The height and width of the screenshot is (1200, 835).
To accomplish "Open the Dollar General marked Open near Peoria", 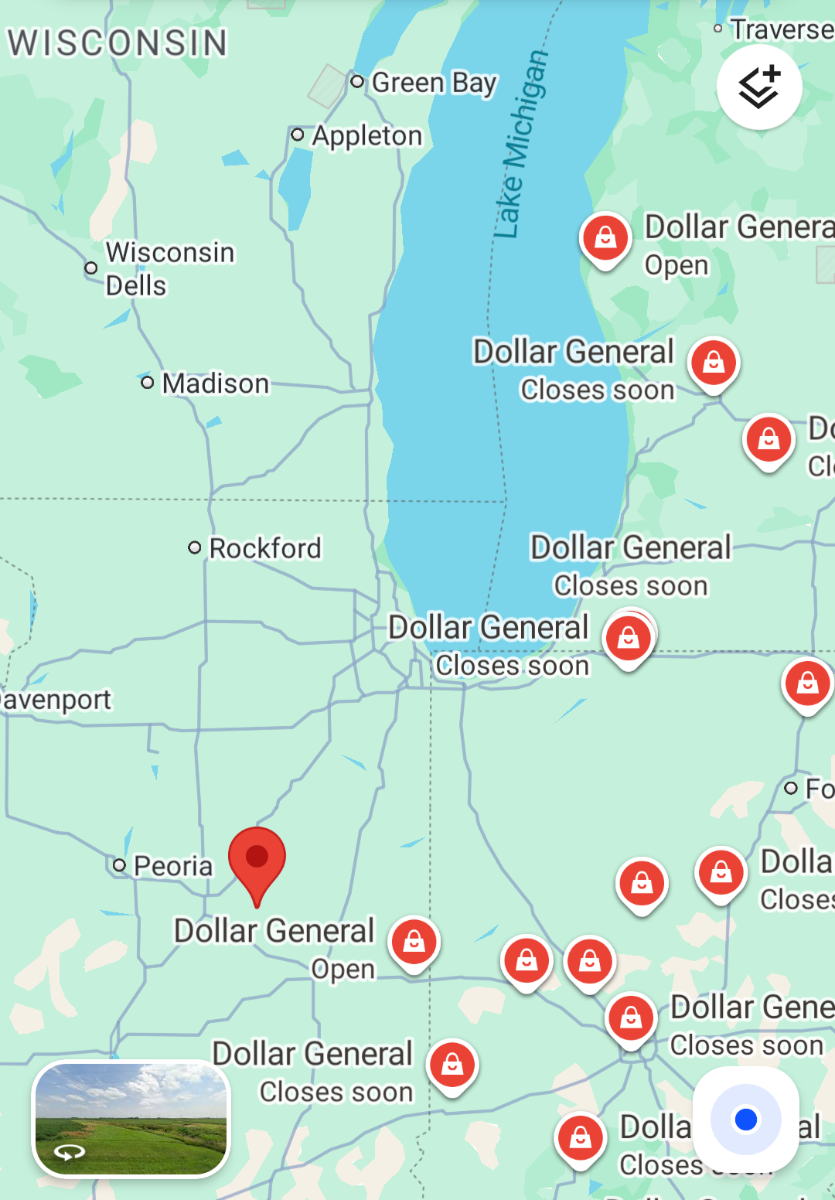I will click(x=413, y=941).
